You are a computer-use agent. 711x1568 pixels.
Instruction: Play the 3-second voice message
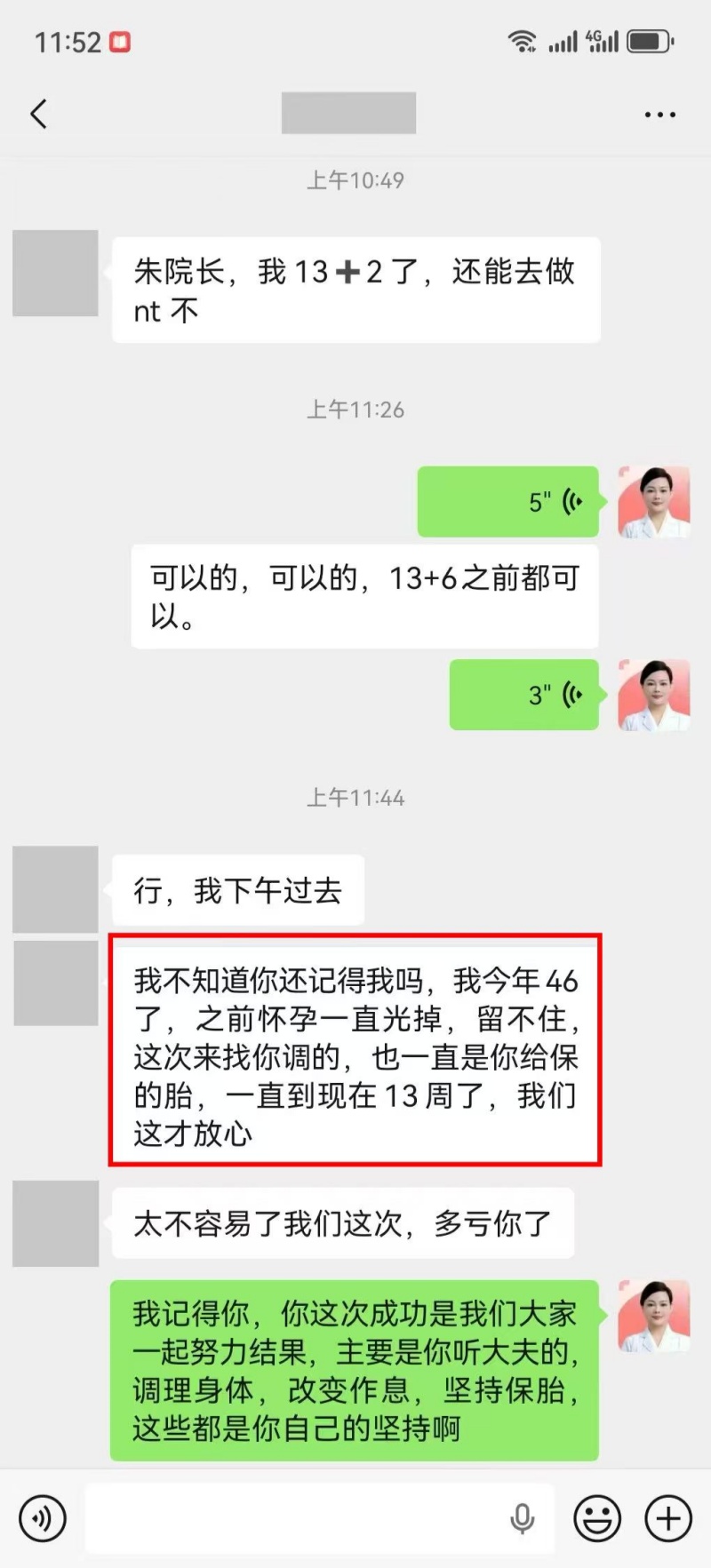pyautogui.click(x=524, y=695)
